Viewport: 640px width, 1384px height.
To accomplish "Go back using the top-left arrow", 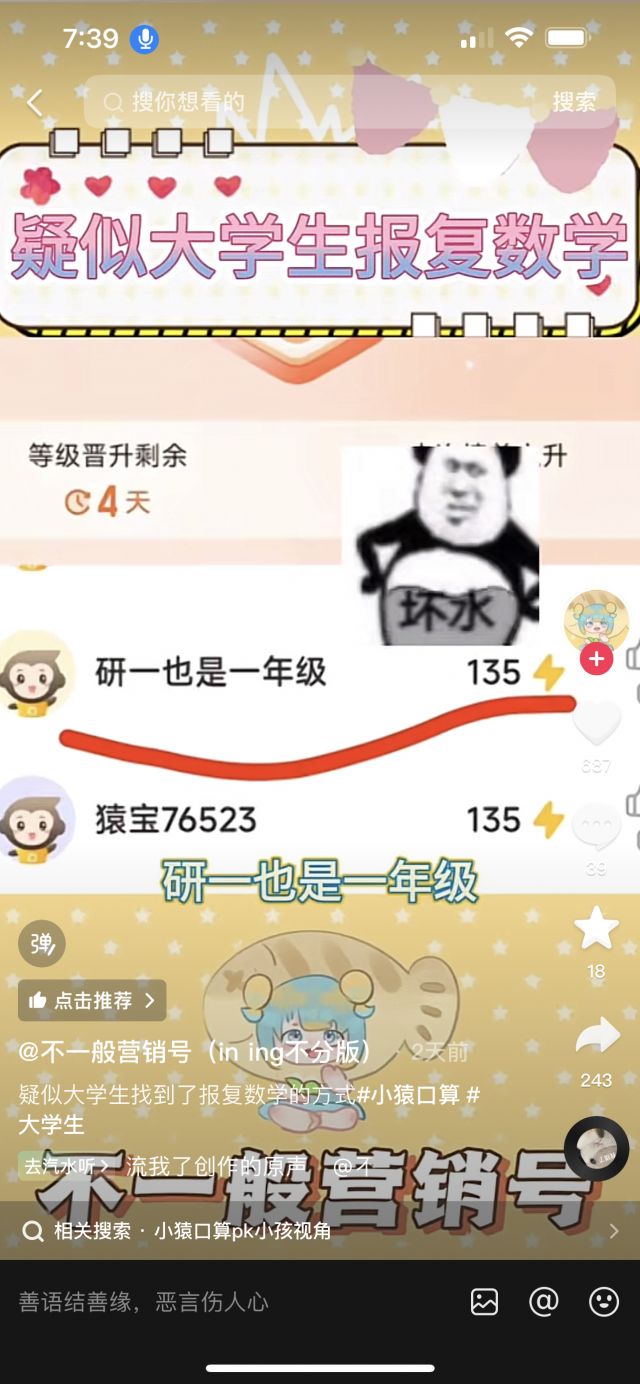I will [x=35, y=102].
